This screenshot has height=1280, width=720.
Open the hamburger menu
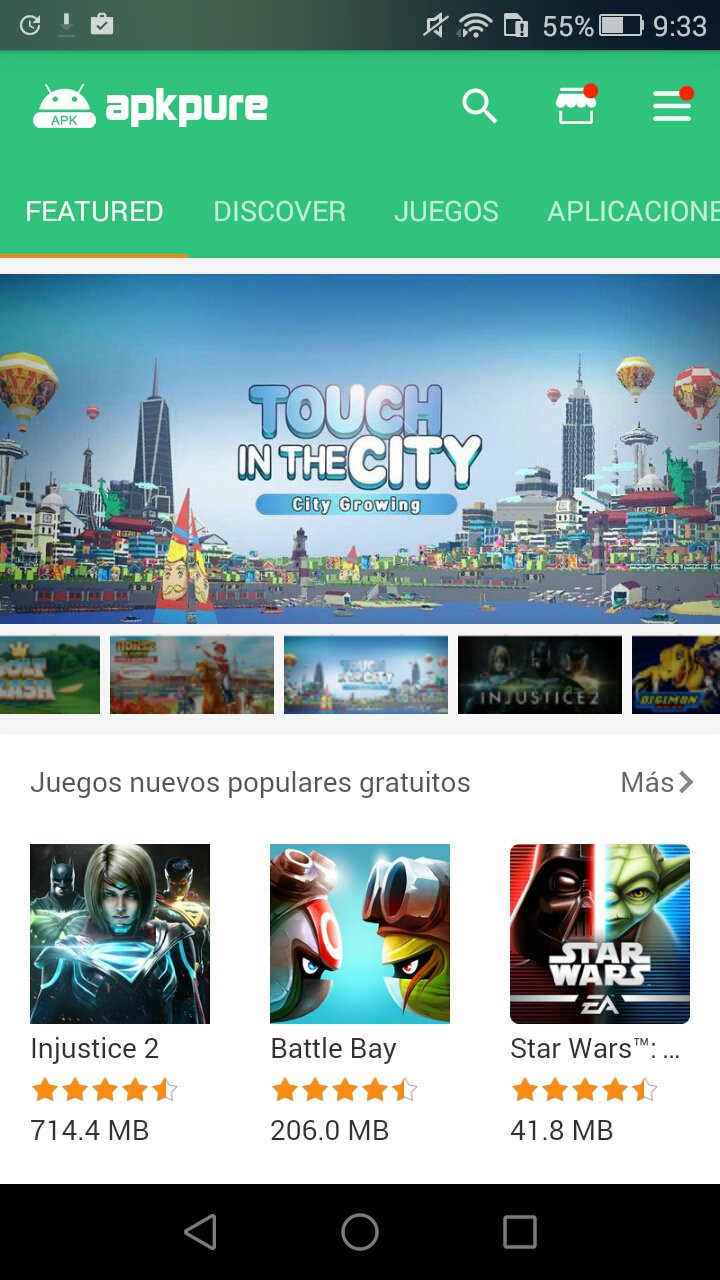tap(672, 105)
